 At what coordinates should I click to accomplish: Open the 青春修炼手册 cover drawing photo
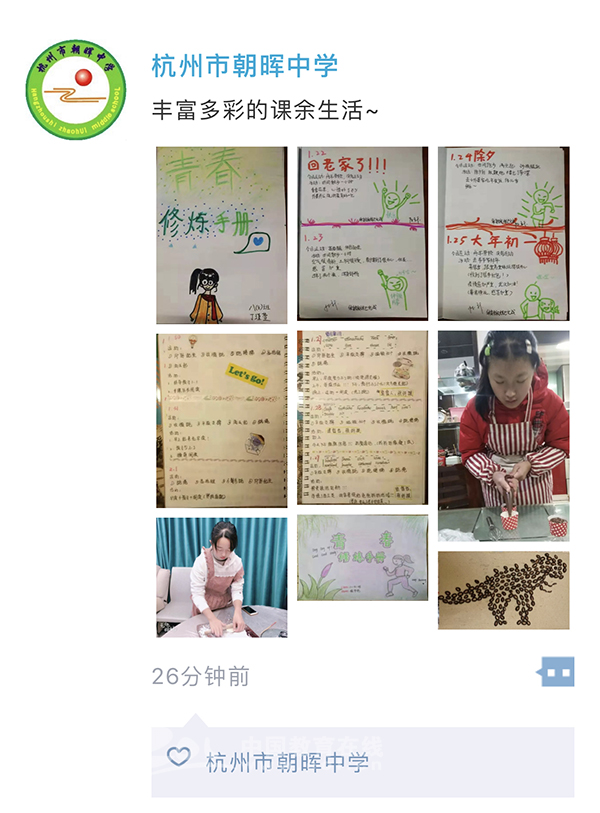(221, 235)
